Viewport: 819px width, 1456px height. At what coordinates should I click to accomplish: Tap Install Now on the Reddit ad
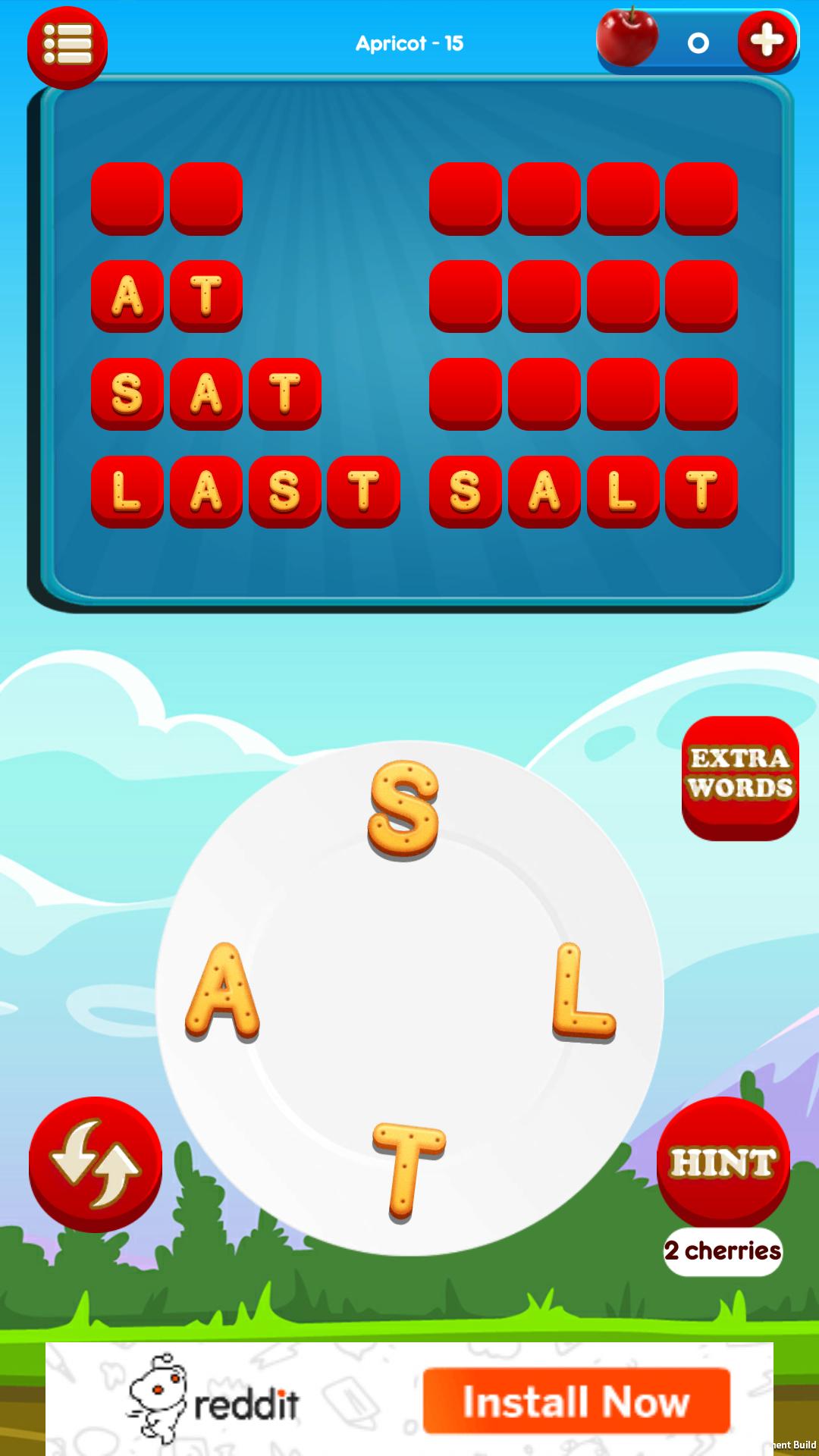coord(576,1401)
